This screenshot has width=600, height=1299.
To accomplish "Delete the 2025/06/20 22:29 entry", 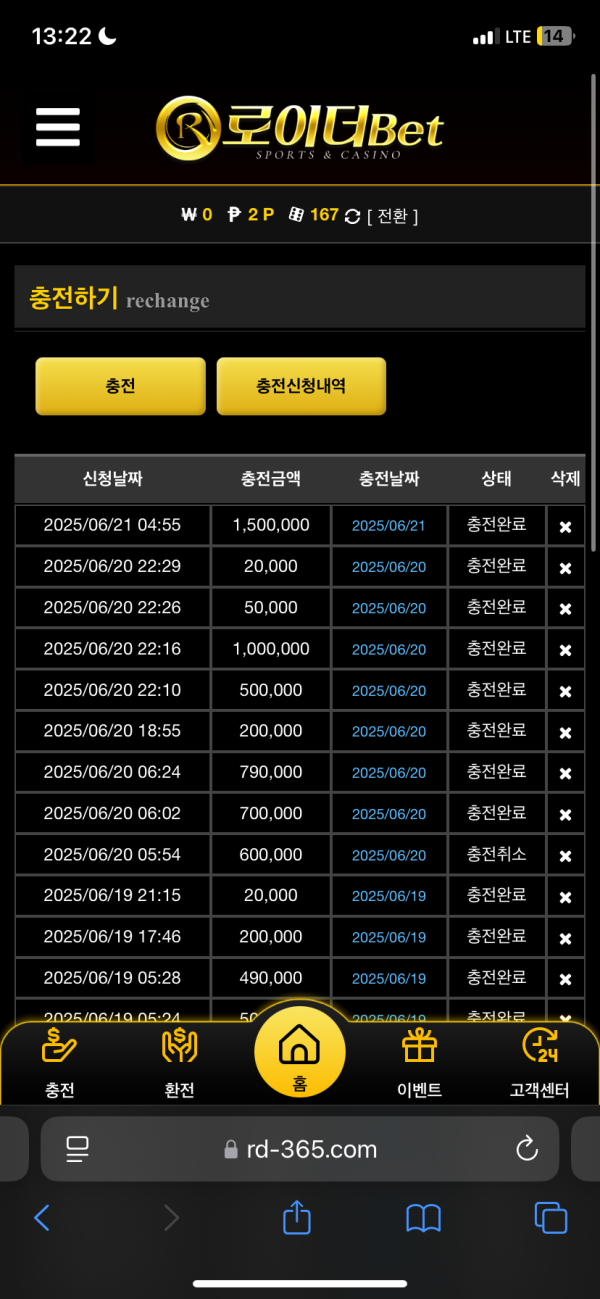I will 565,568.
